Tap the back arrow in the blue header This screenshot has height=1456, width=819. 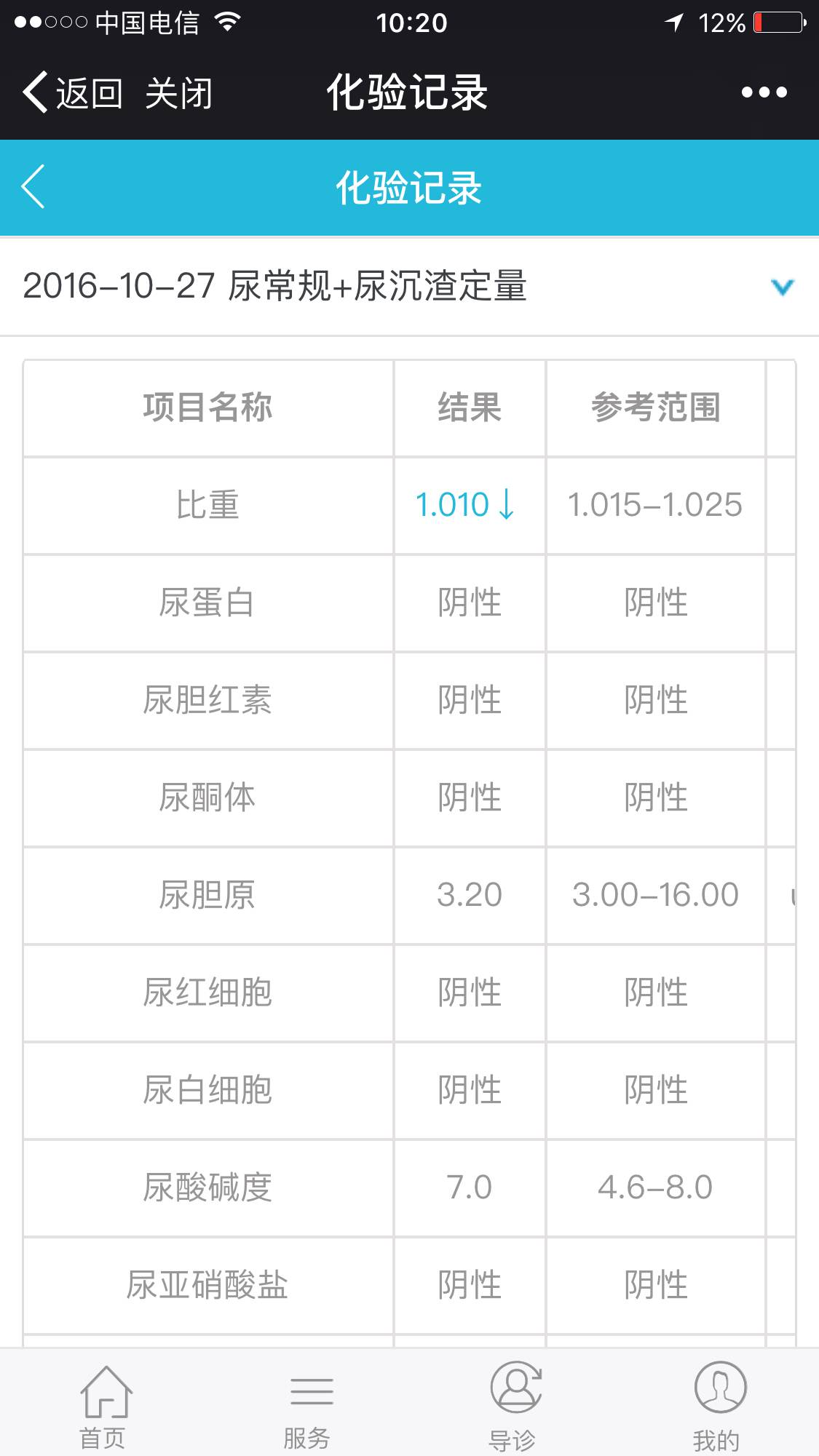point(33,187)
